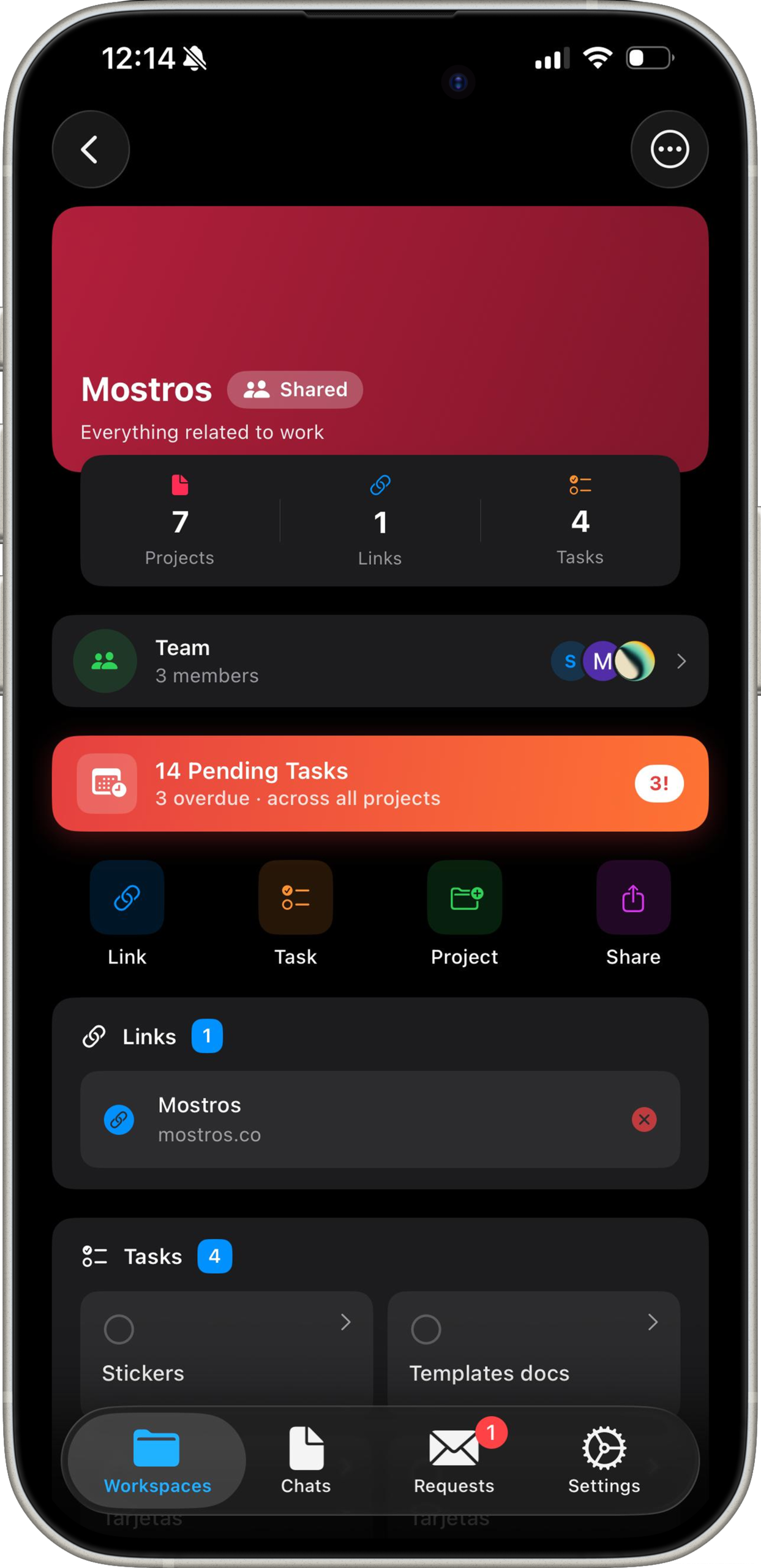Go to the Requests tab

[454, 1461]
